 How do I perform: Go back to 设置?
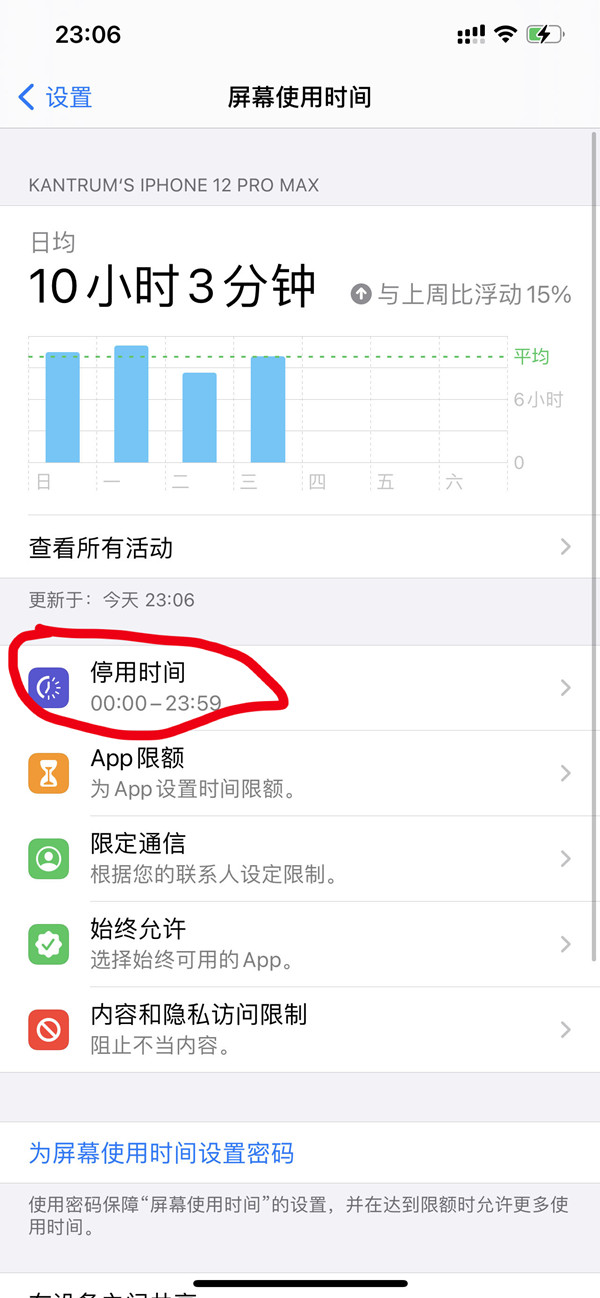tap(55, 97)
